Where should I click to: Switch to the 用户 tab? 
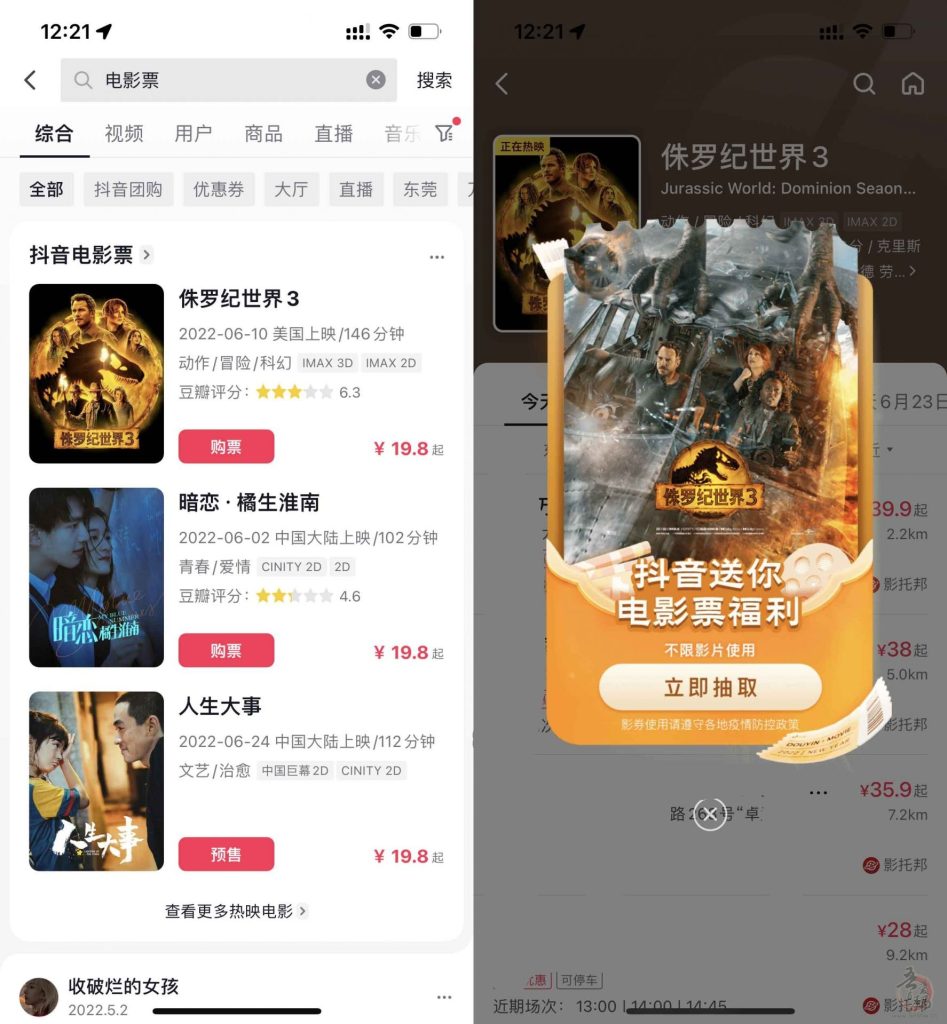193,134
